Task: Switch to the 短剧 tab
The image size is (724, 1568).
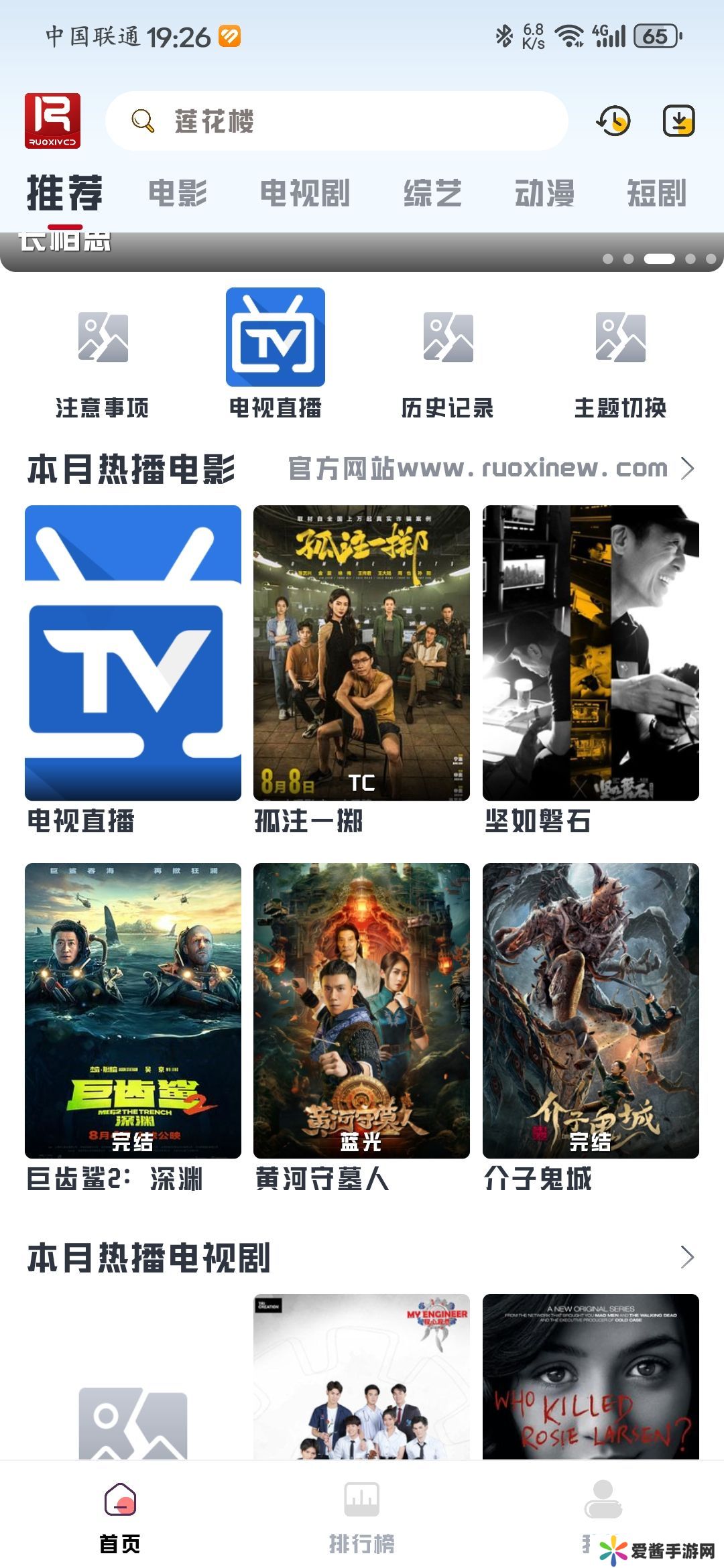Action: (x=656, y=193)
